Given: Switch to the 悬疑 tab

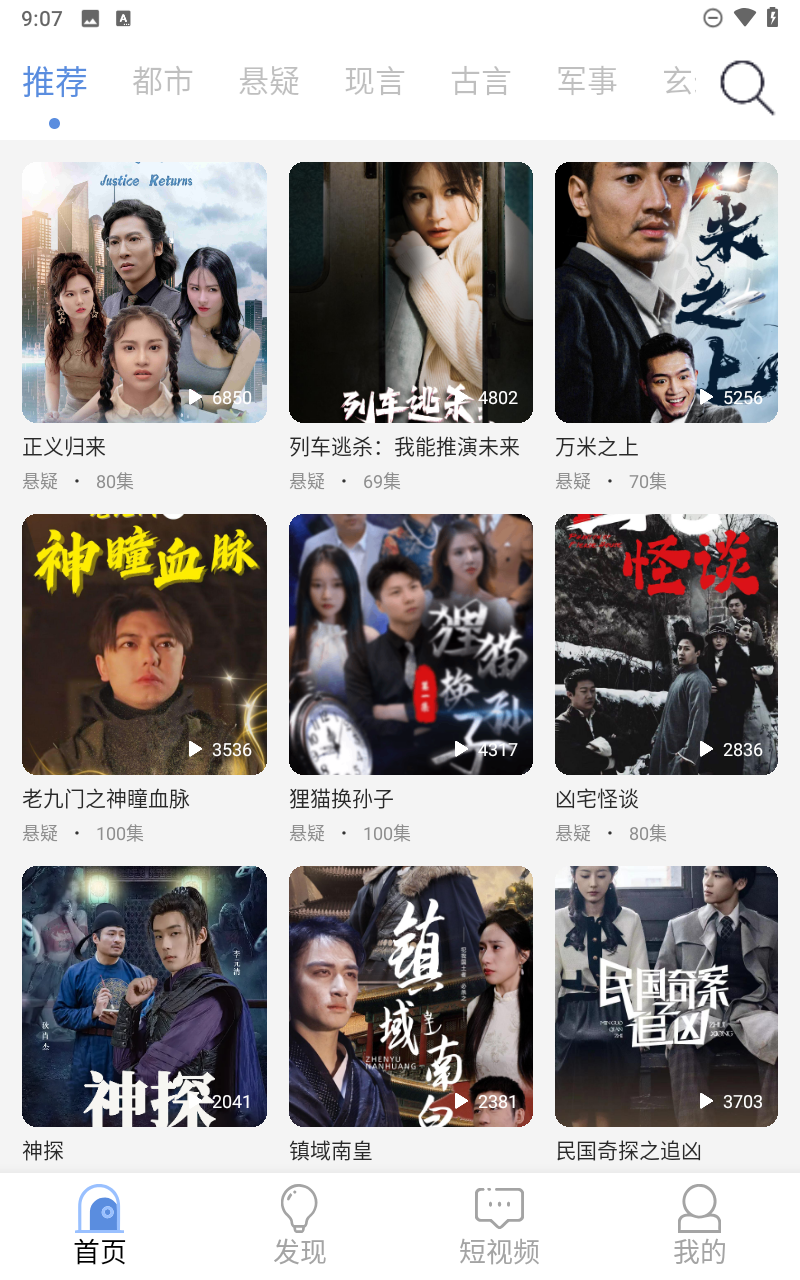Looking at the screenshot, I should (269, 82).
